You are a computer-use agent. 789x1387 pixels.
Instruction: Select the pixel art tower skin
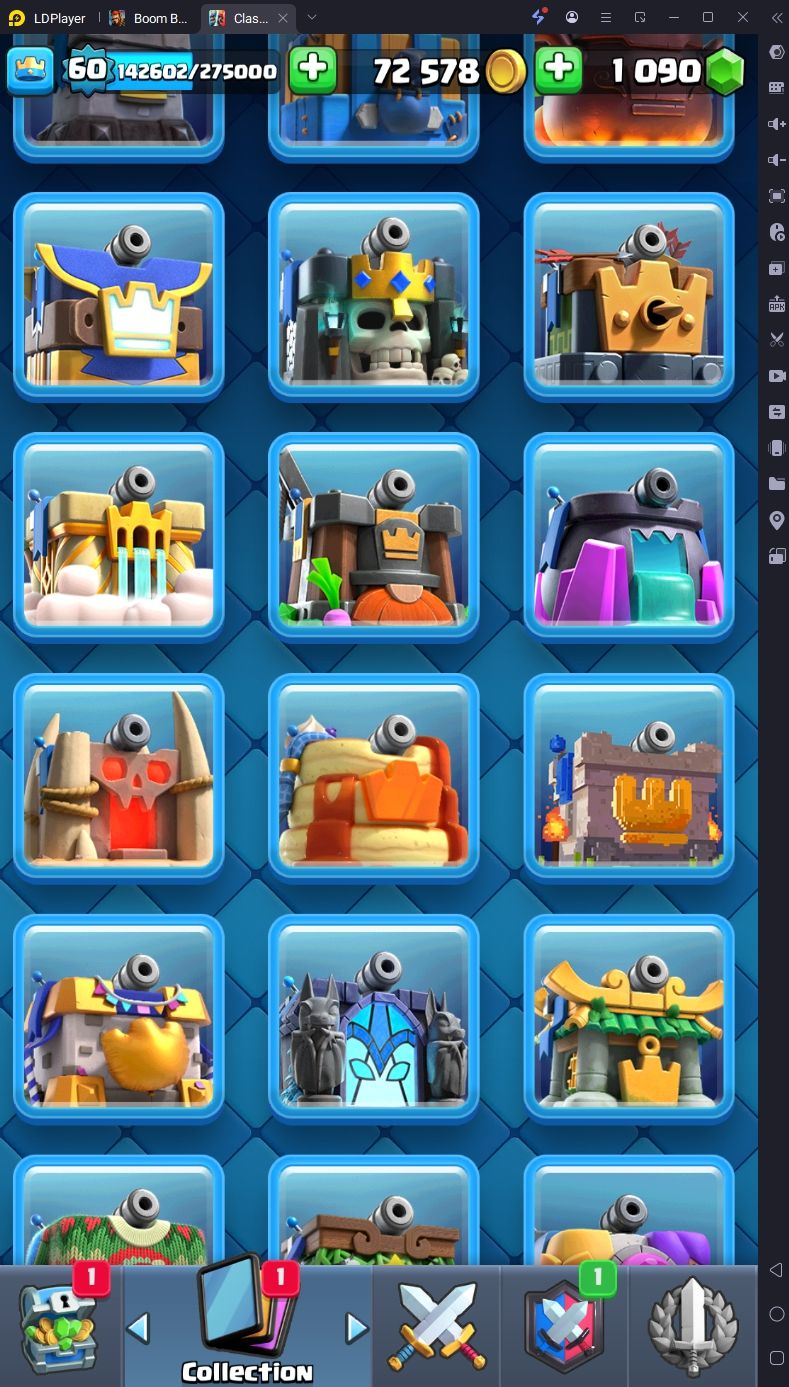pyautogui.click(x=628, y=778)
